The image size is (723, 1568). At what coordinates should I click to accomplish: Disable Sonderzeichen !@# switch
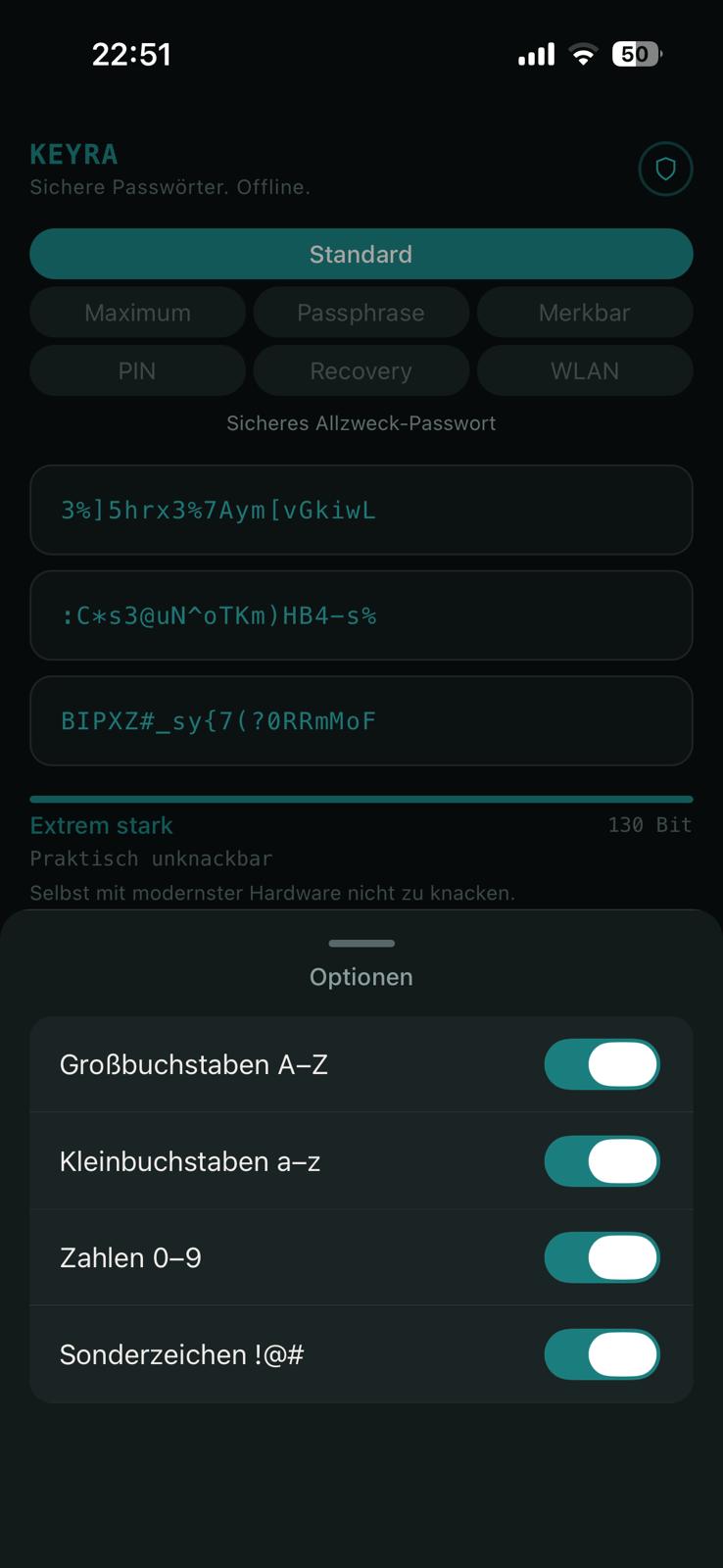[602, 1354]
